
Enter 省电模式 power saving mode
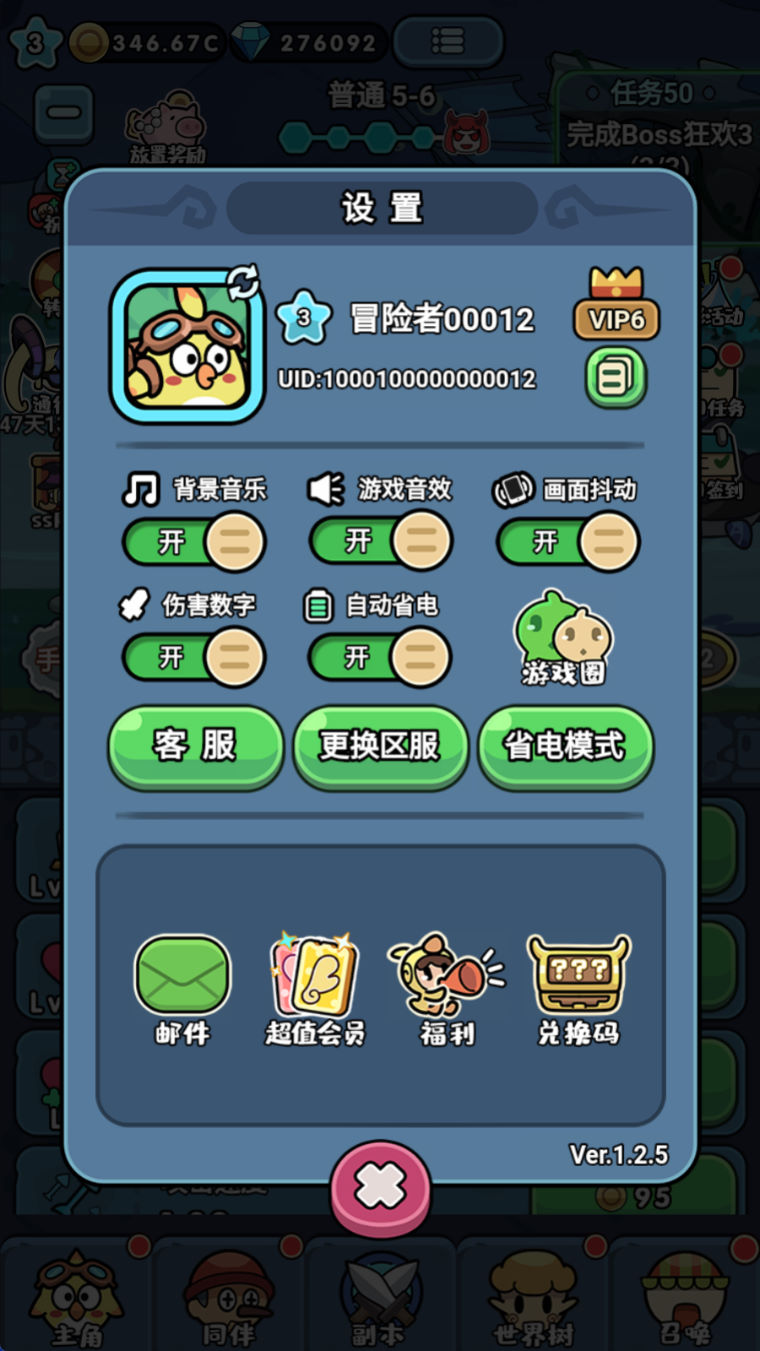click(x=566, y=747)
